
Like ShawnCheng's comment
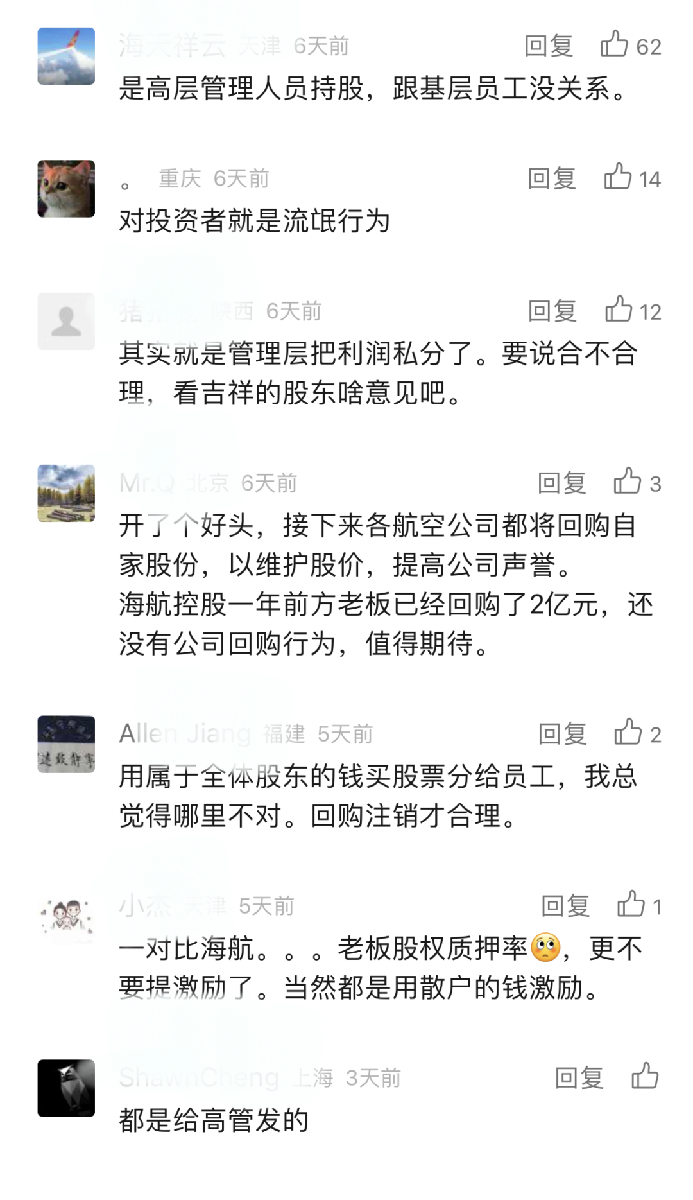[x=645, y=1077]
